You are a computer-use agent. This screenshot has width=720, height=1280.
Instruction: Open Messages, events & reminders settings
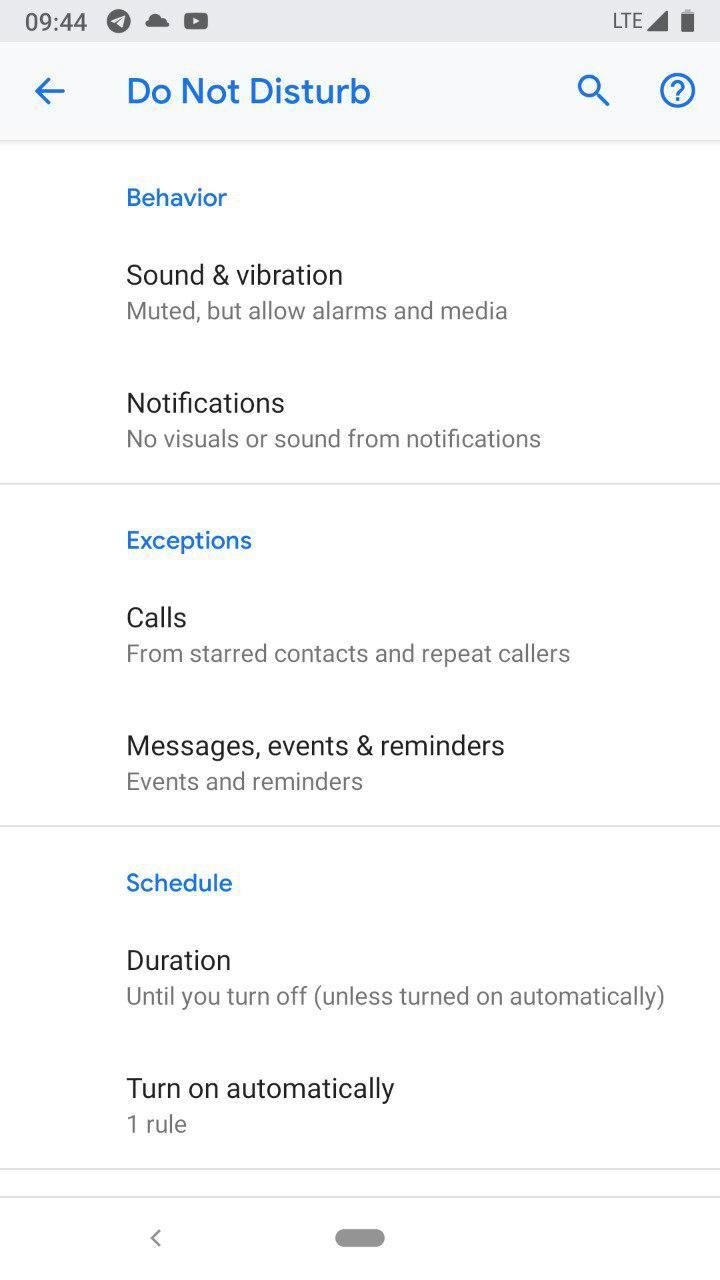pos(315,761)
